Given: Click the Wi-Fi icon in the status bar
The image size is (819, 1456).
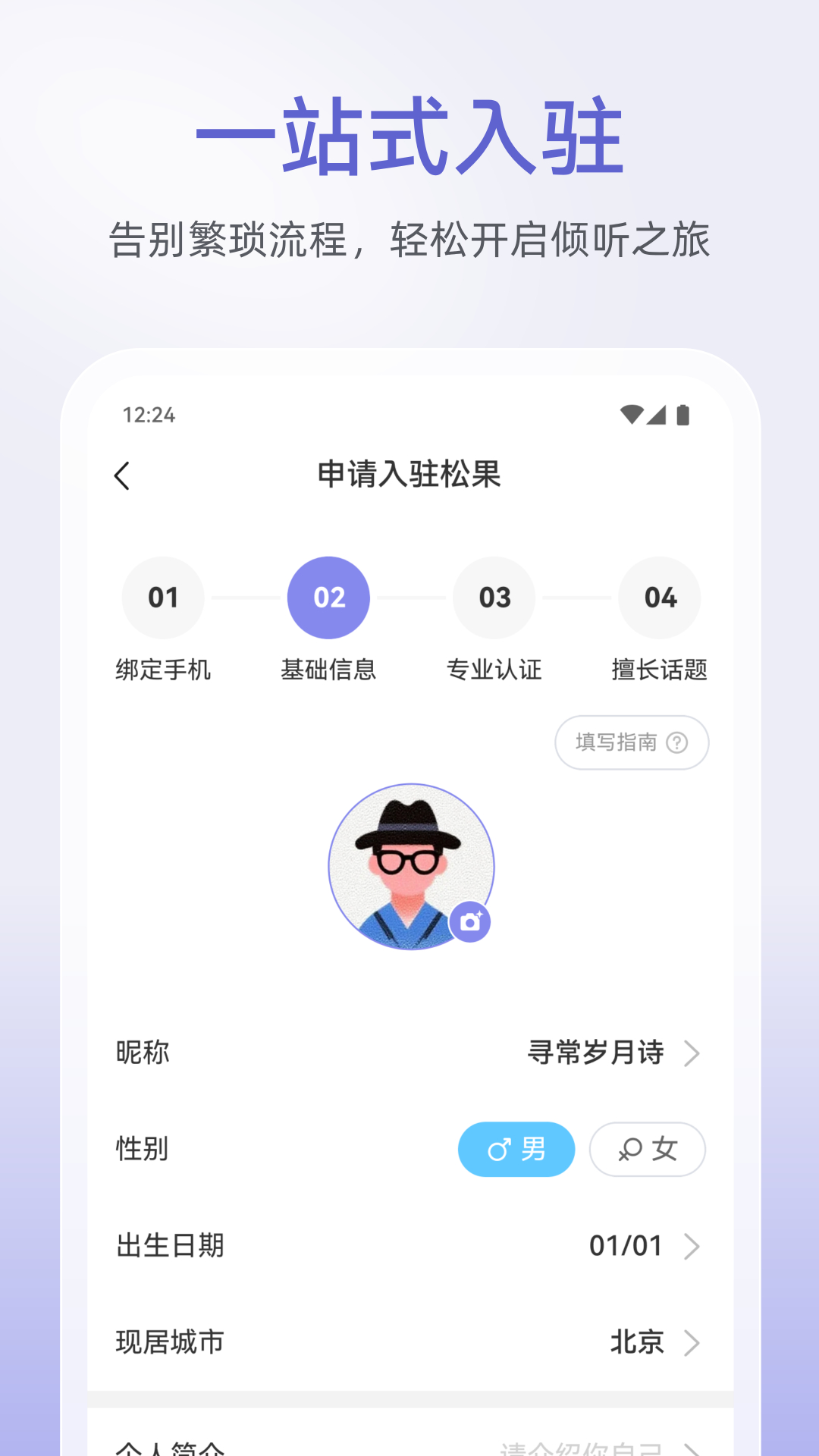Looking at the screenshot, I should pyautogui.click(x=633, y=414).
